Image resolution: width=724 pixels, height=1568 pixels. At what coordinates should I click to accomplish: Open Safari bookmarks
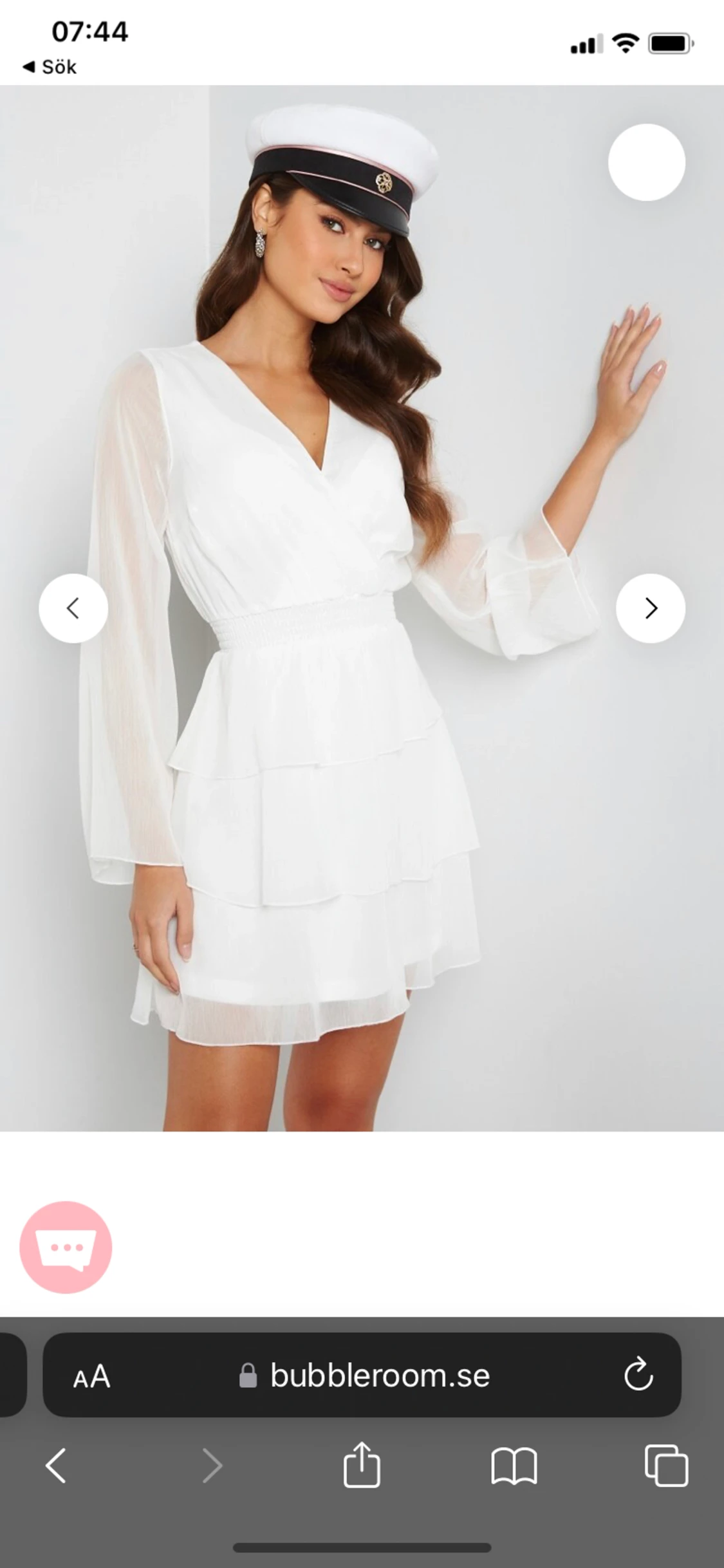tap(514, 1466)
